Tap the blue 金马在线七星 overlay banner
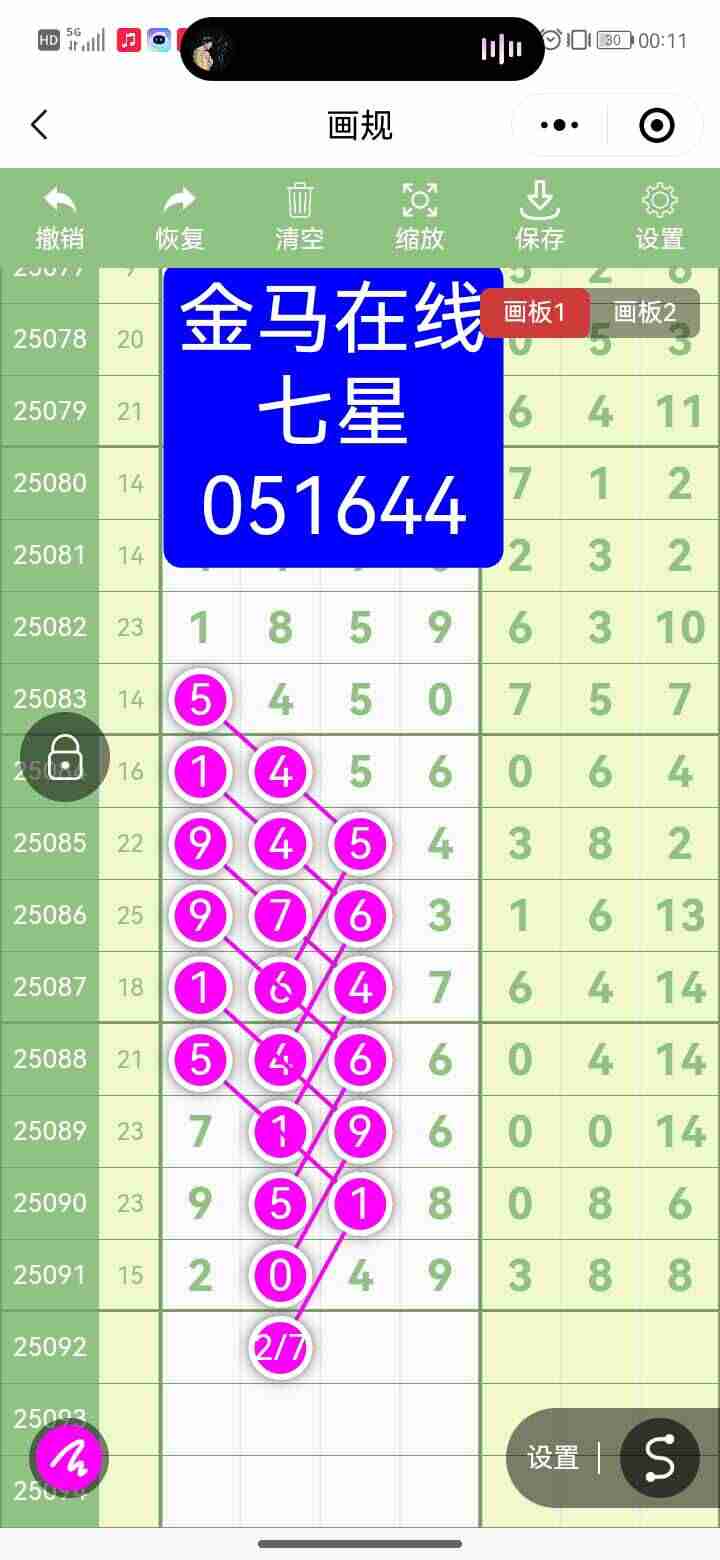Image resolution: width=720 pixels, height=1560 pixels. [x=333, y=416]
